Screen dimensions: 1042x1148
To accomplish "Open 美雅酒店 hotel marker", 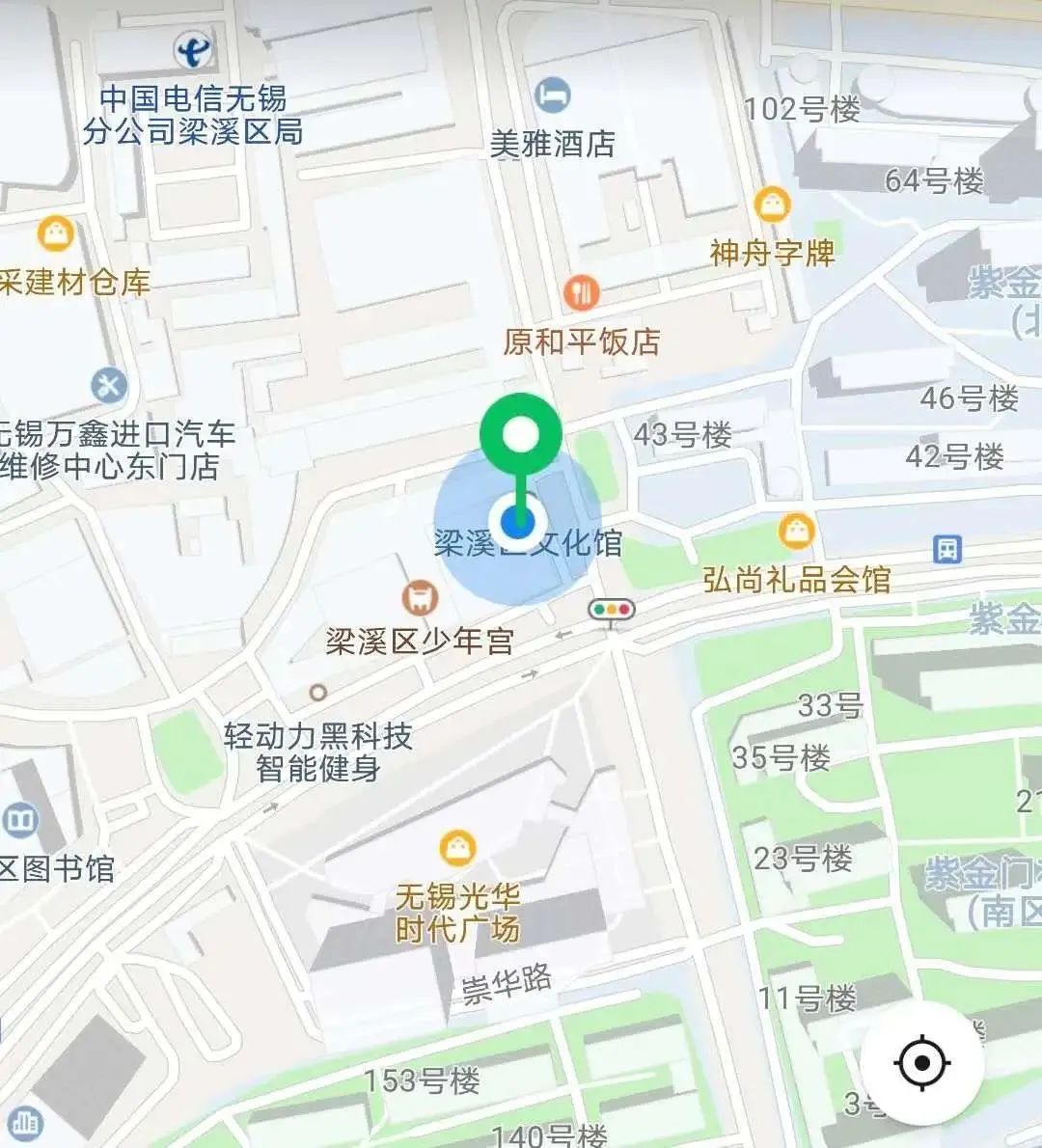I will coord(553,96).
